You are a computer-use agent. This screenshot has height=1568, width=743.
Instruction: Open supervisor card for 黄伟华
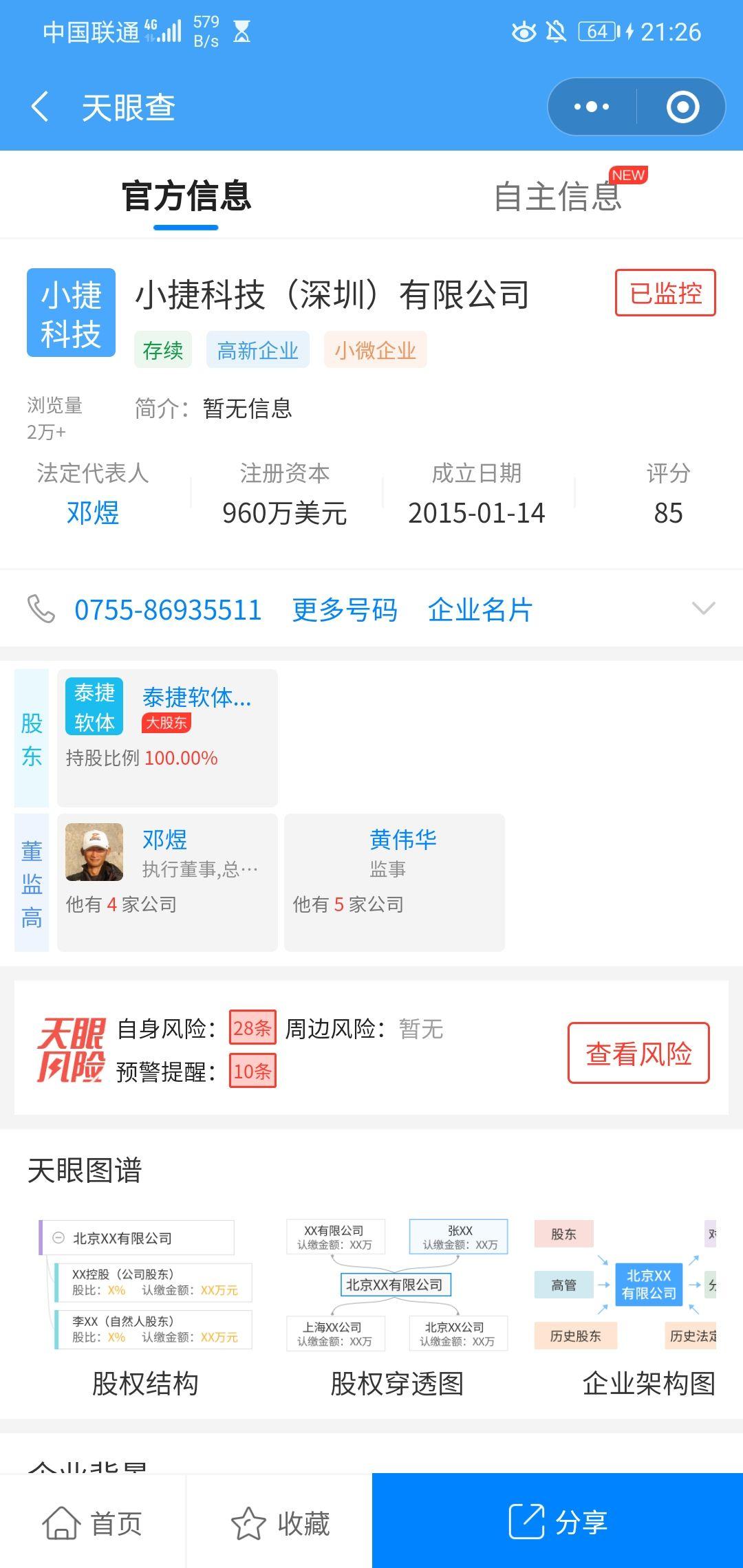click(394, 882)
